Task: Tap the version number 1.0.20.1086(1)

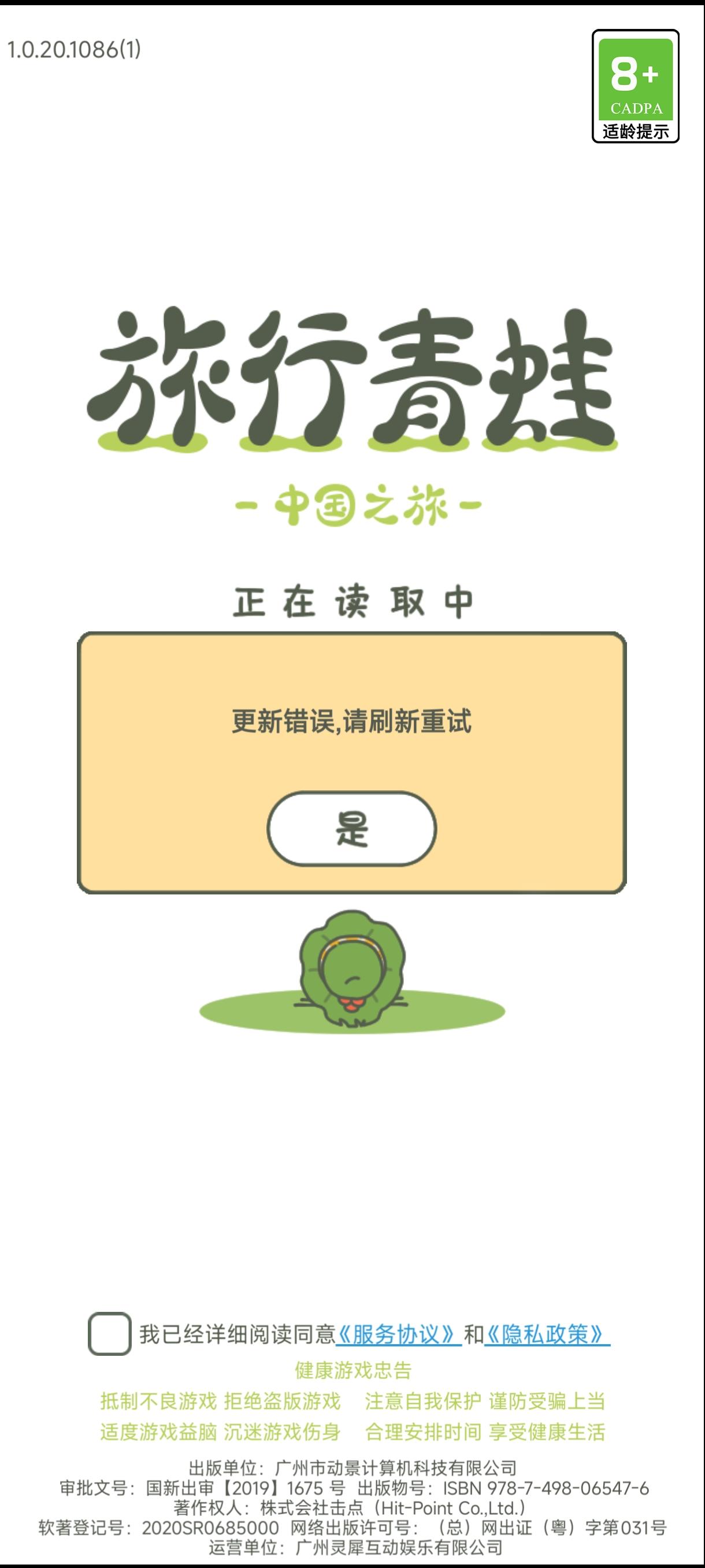Action: pyautogui.click(x=73, y=48)
